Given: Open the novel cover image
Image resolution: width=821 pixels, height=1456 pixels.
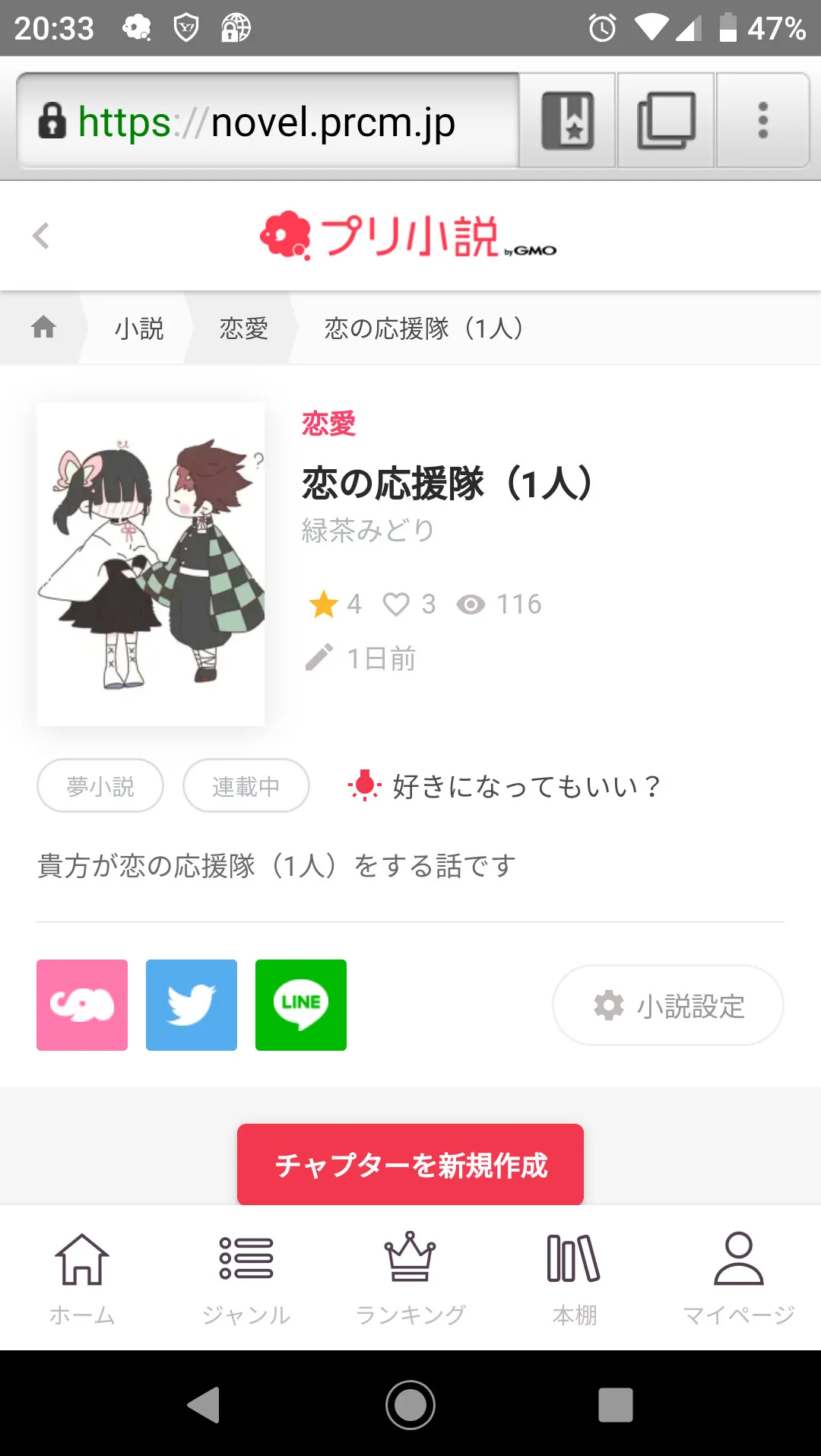Looking at the screenshot, I should pyautogui.click(x=151, y=563).
